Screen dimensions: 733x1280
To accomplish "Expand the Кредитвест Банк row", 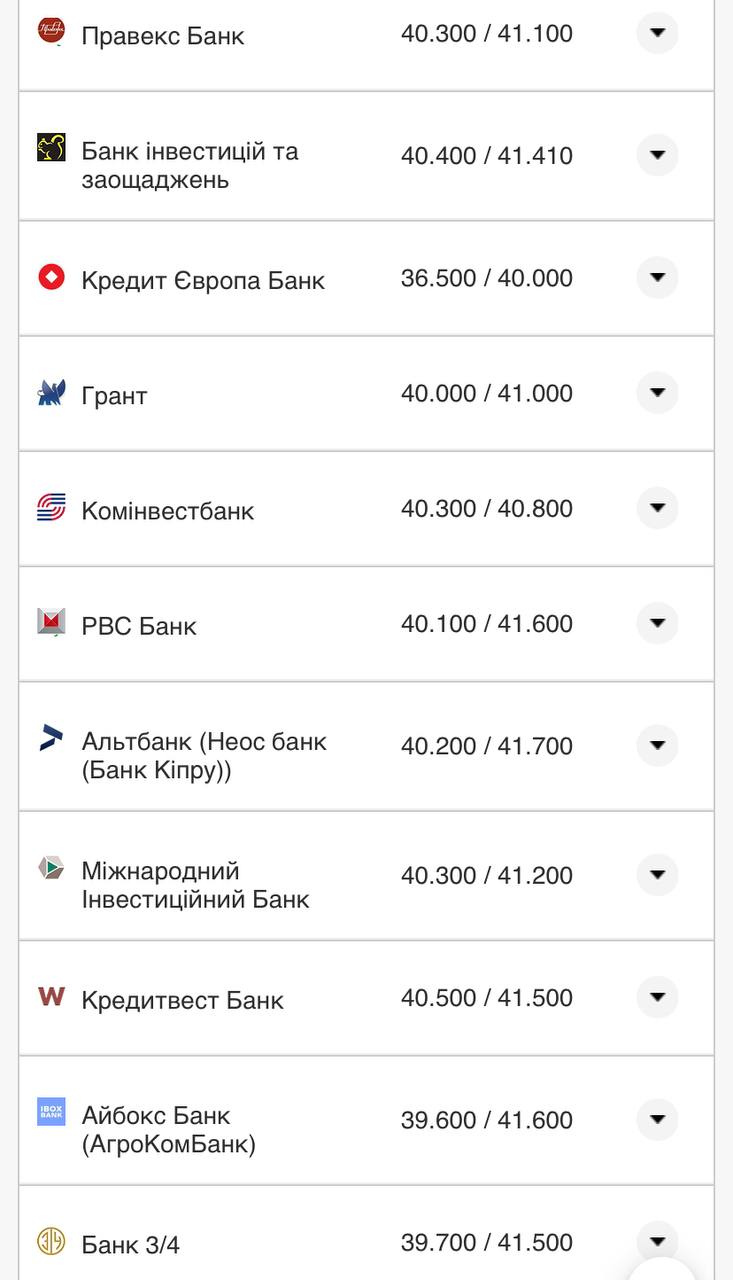I will [x=657, y=997].
